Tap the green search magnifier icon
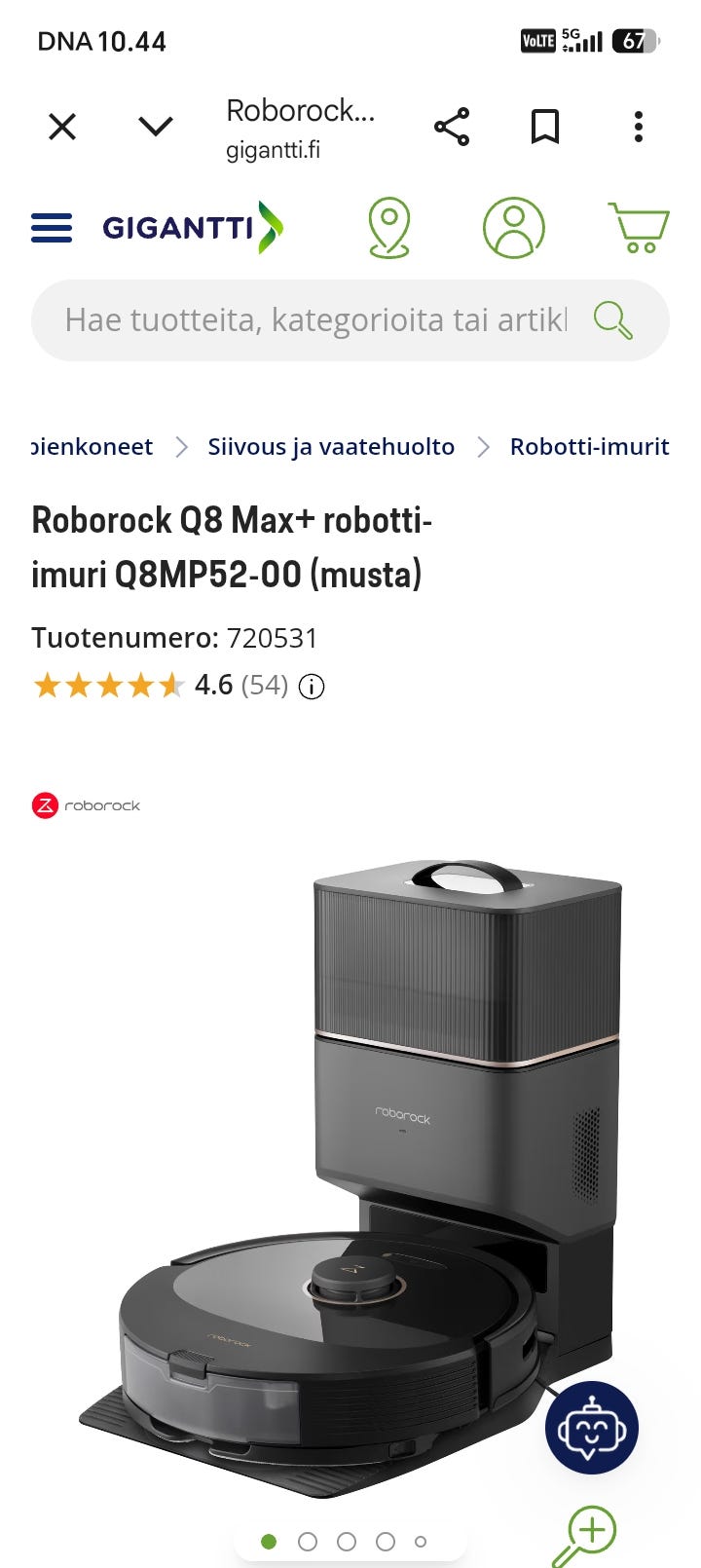 tap(613, 320)
